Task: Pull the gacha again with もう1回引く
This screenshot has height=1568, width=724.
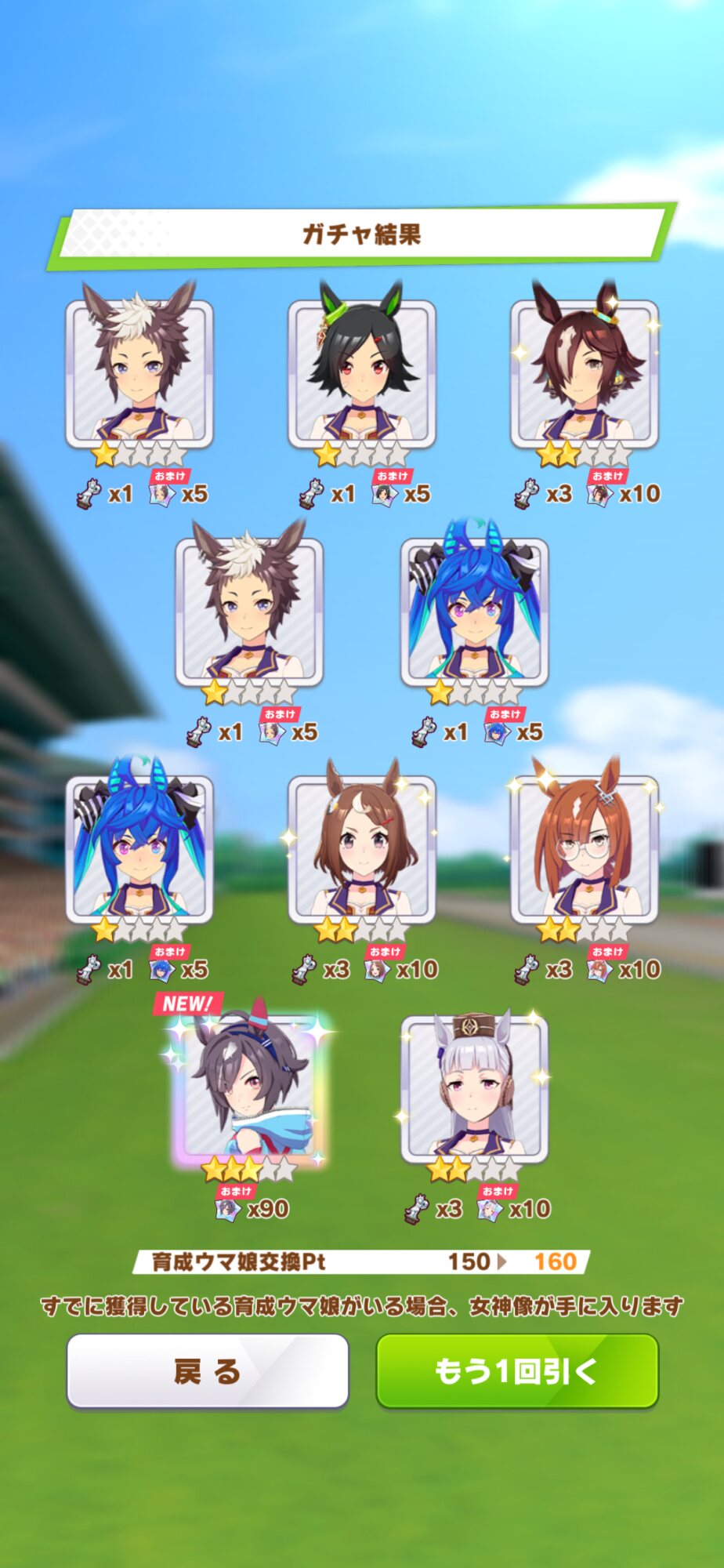Action: click(x=517, y=1371)
